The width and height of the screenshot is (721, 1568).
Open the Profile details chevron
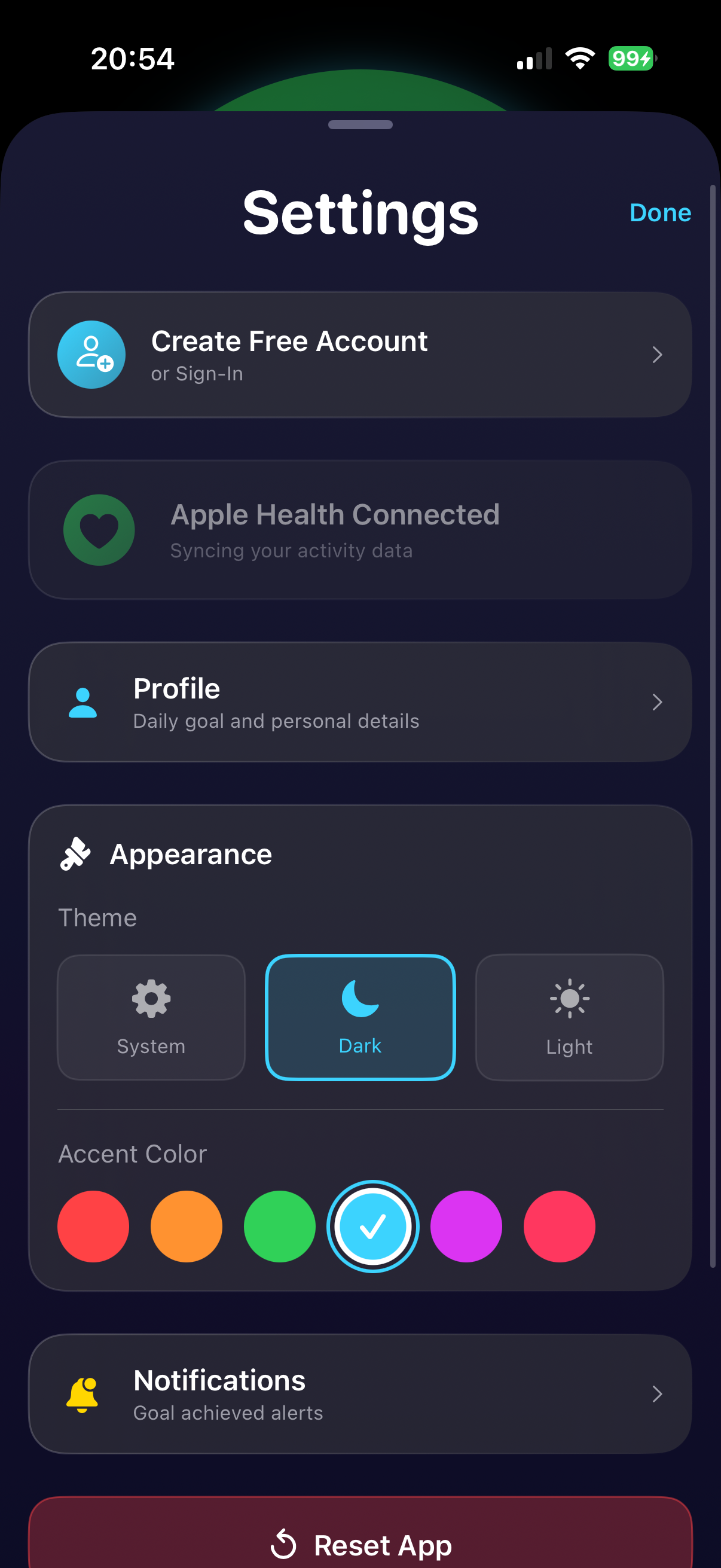tap(658, 702)
